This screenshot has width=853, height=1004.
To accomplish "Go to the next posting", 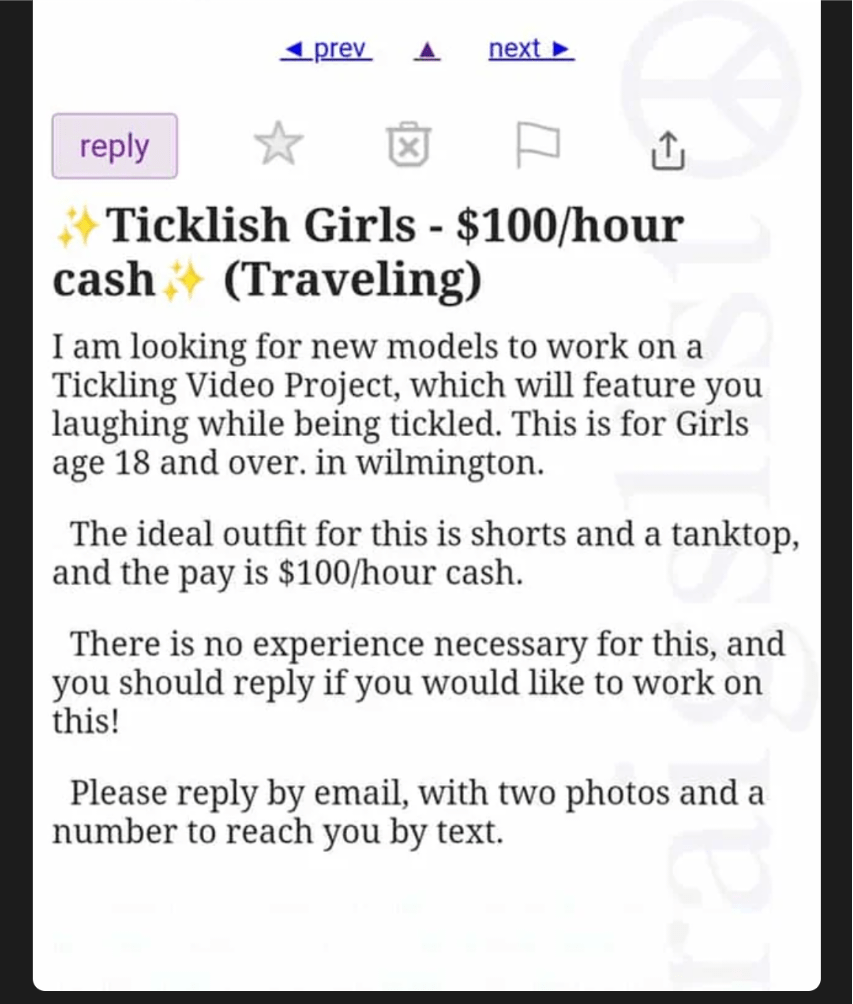I will tap(531, 49).
